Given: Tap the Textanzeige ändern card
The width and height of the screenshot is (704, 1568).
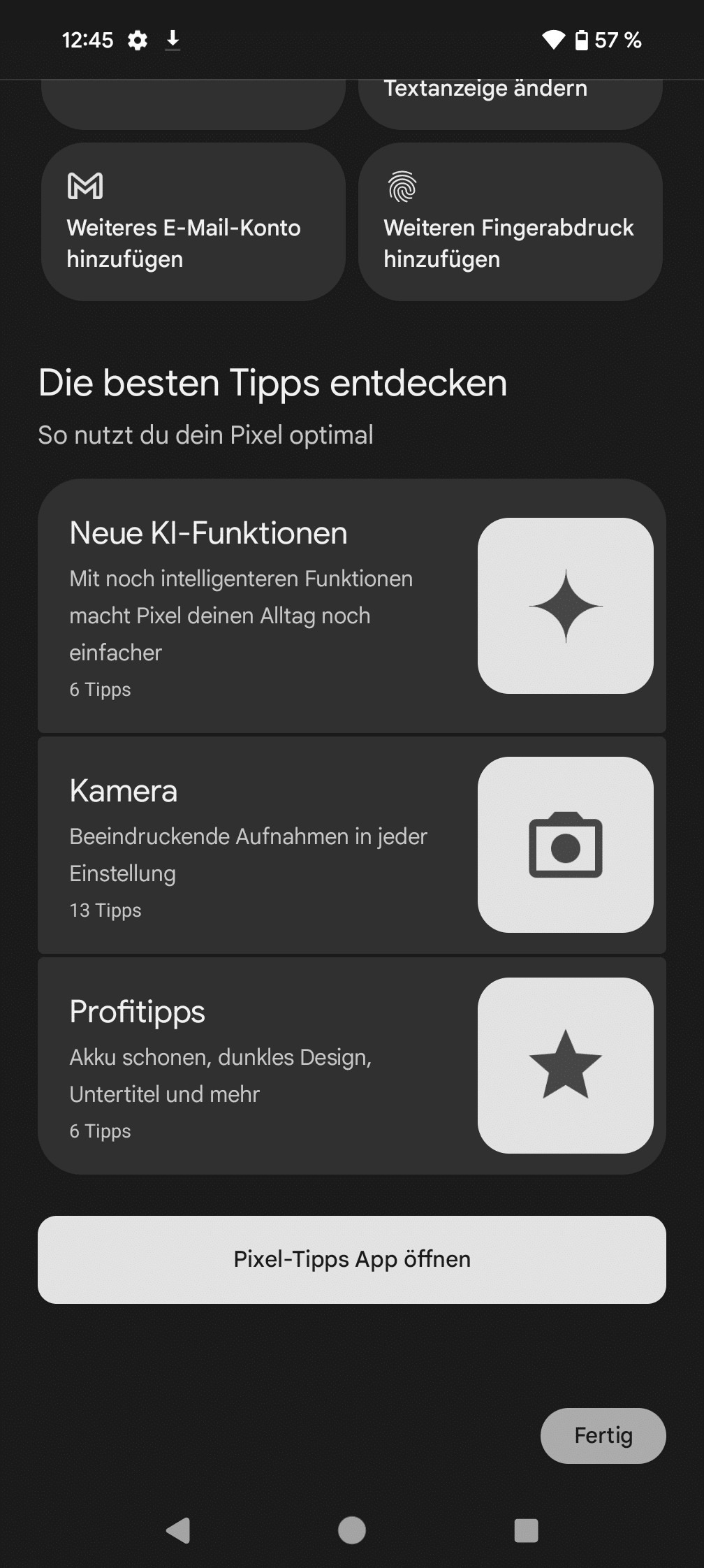Looking at the screenshot, I should (511, 104).
